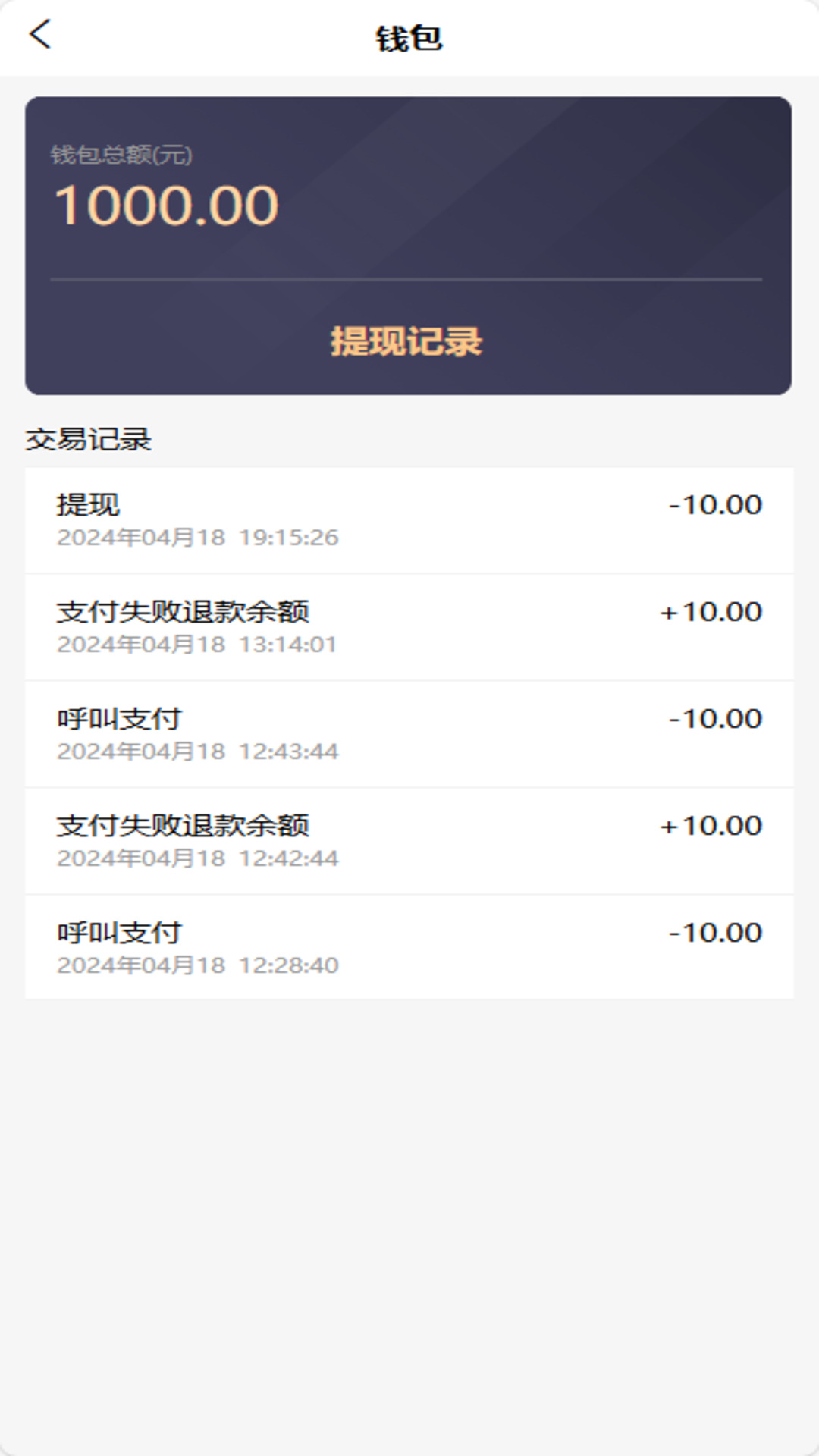Screen dimensions: 819x1456
Task: Tap the date 2024年04月18 19:15:26
Action: click(x=198, y=538)
